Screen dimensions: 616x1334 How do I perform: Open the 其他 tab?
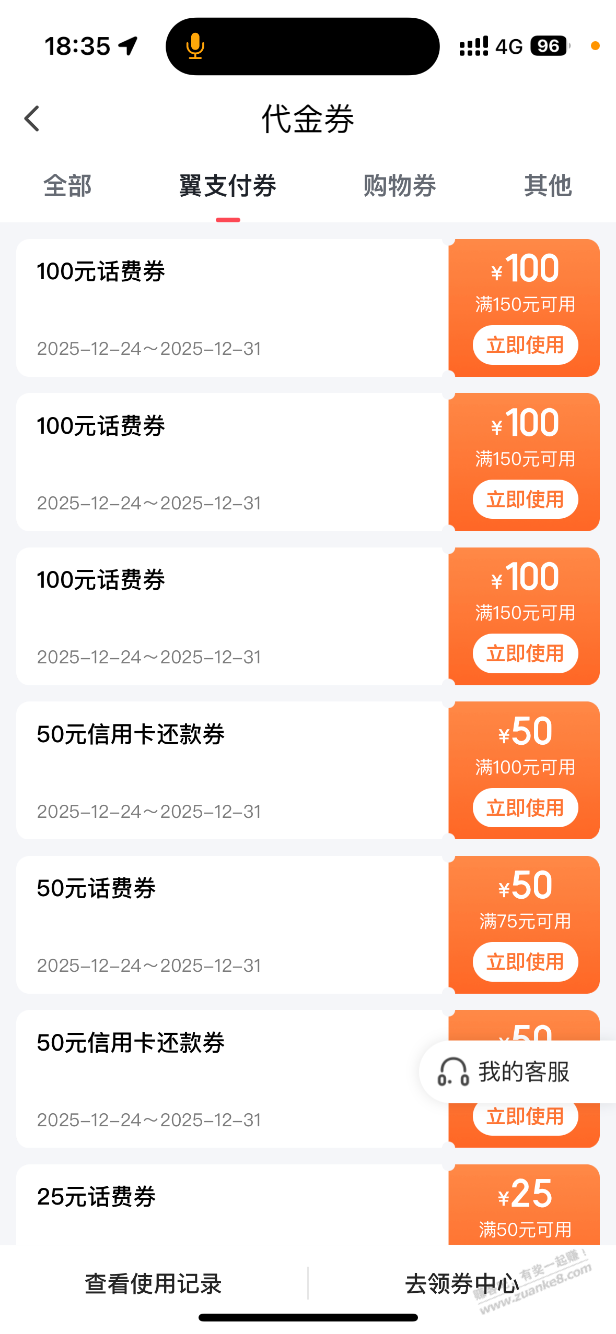click(x=547, y=185)
